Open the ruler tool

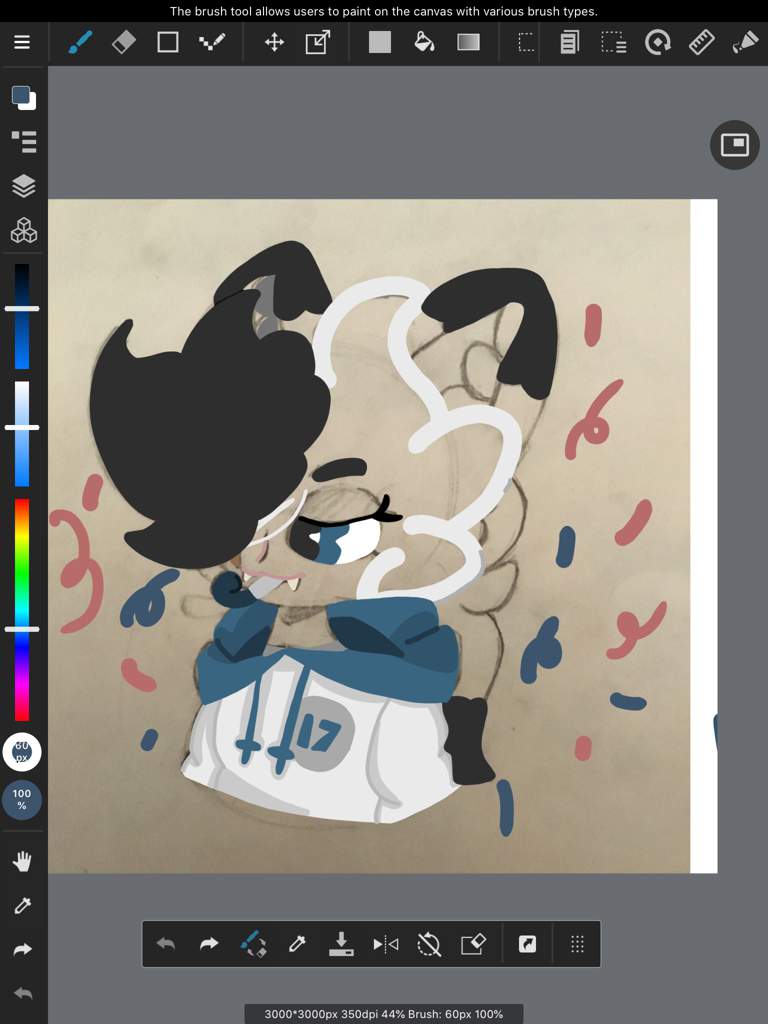tap(702, 43)
